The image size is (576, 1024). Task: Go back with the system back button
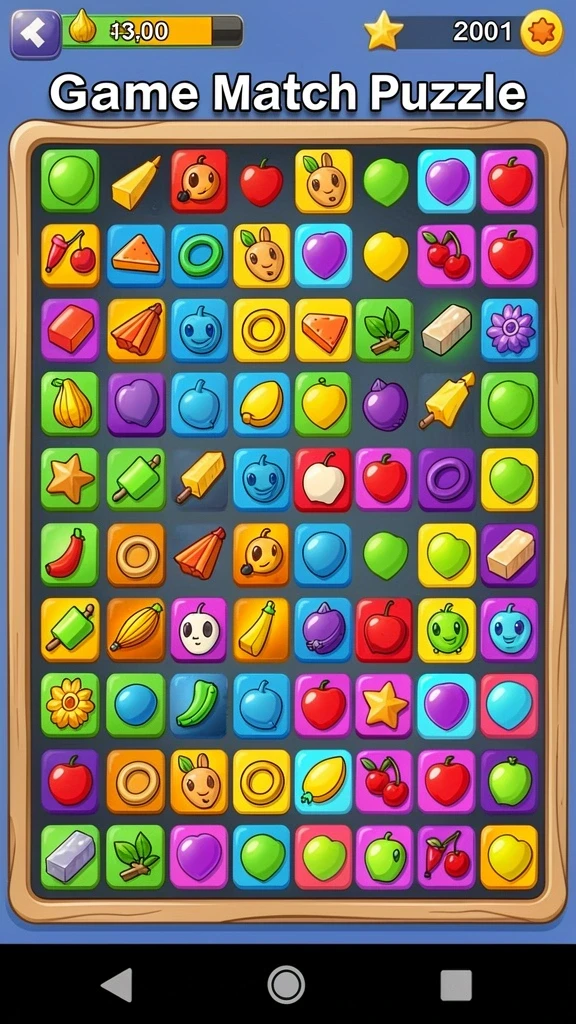[x=118, y=984]
